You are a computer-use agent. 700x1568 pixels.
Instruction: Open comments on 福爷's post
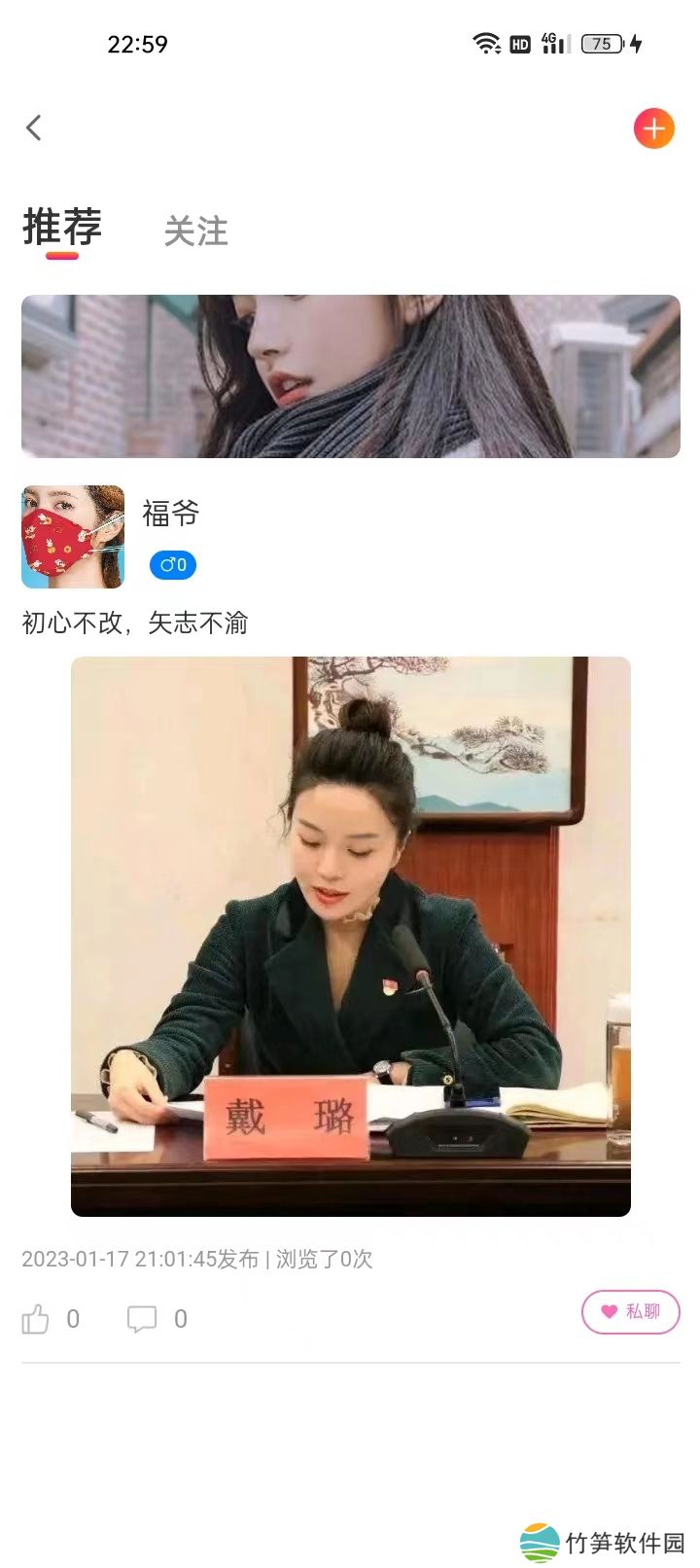tap(142, 1319)
